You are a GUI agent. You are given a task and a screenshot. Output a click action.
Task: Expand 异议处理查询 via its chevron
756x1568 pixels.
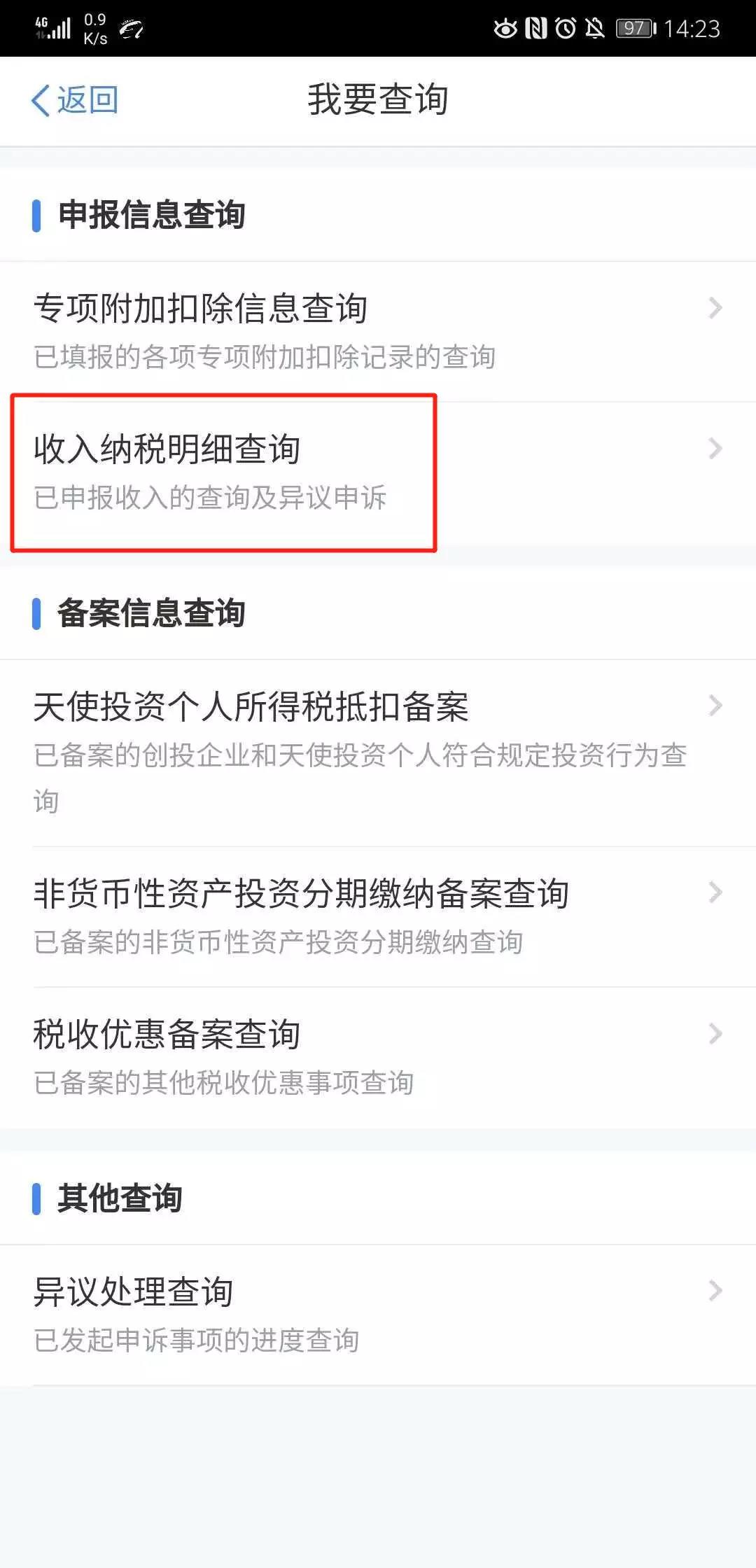[714, 1291]
